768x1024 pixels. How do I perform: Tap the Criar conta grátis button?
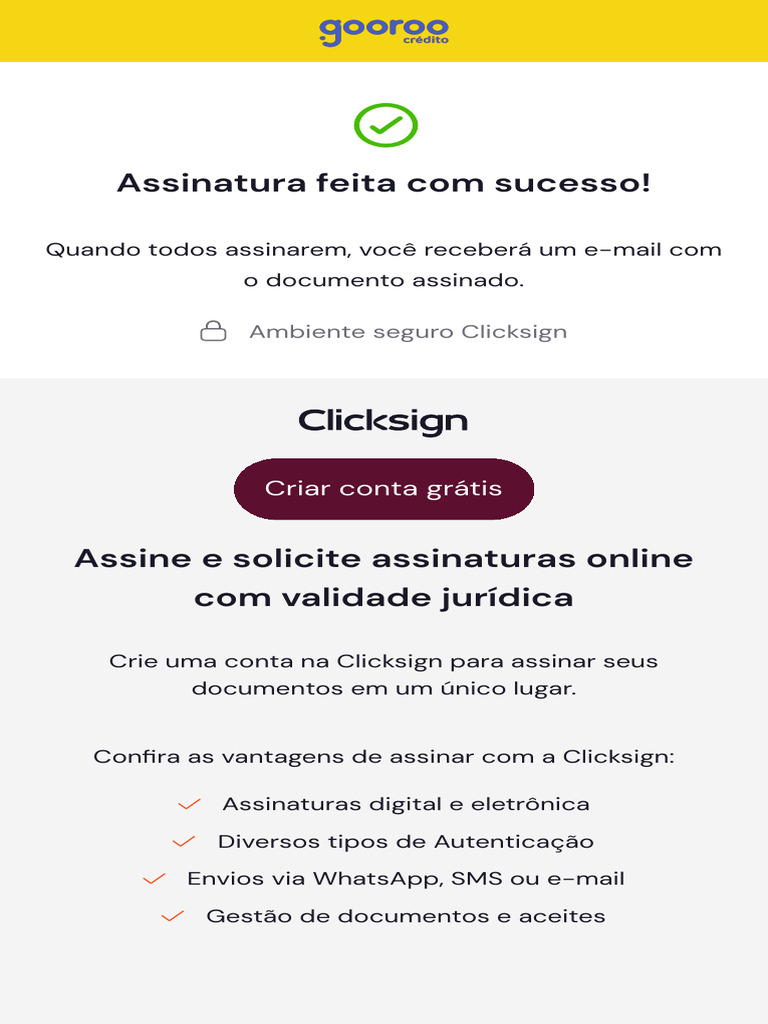[383, 488]
